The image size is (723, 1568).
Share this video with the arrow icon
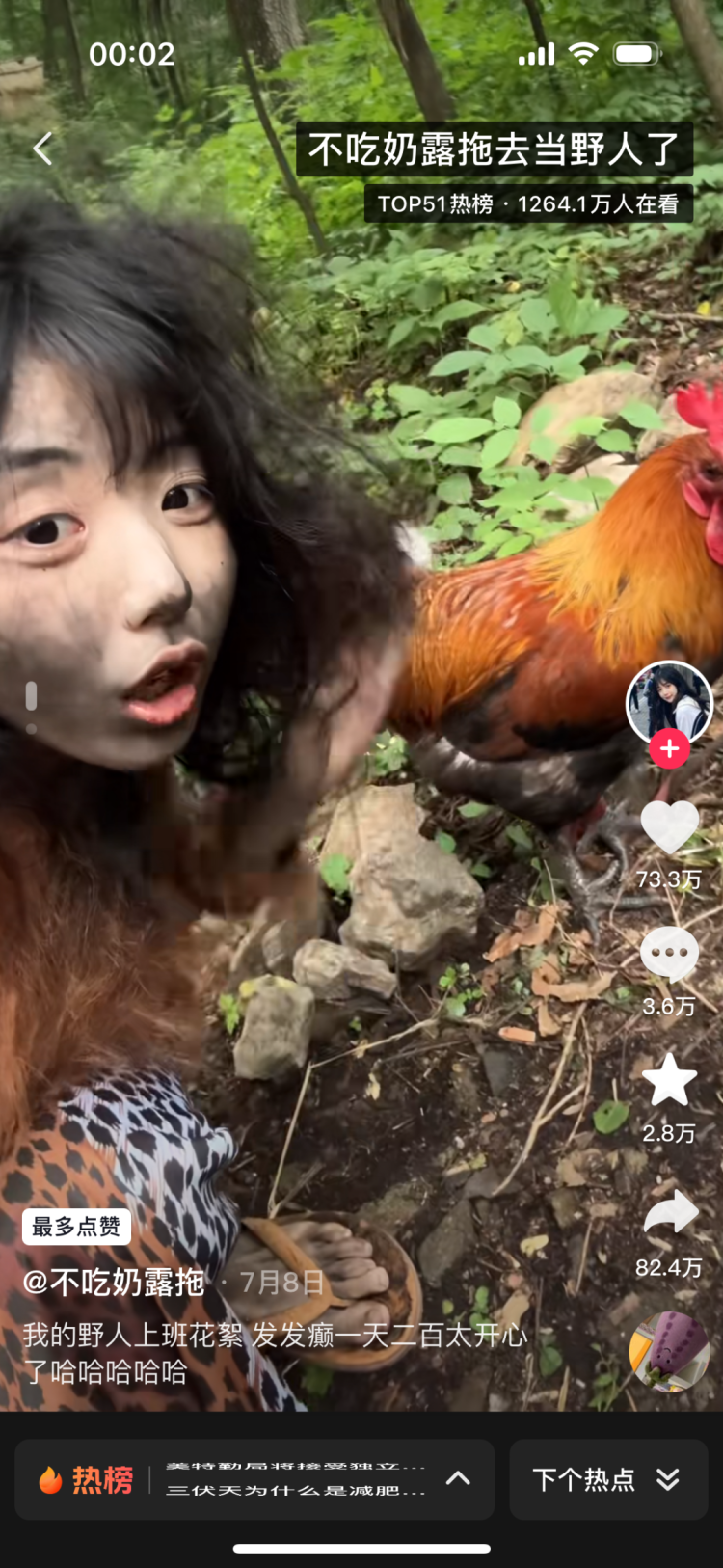670,1213
